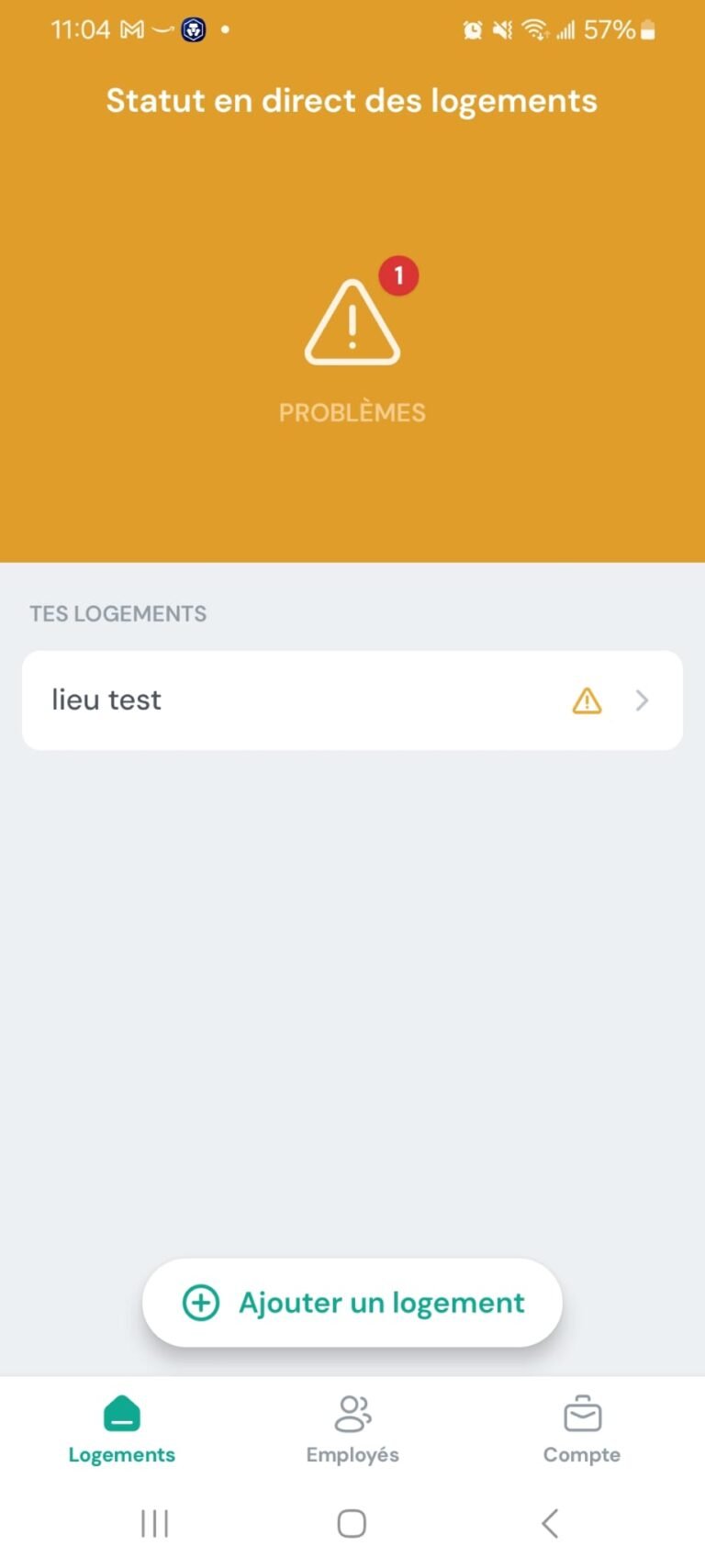The height and width of the screenshot is (1568, 705).
Task: Open the recent apps overview
Action: pos(154,1524)
